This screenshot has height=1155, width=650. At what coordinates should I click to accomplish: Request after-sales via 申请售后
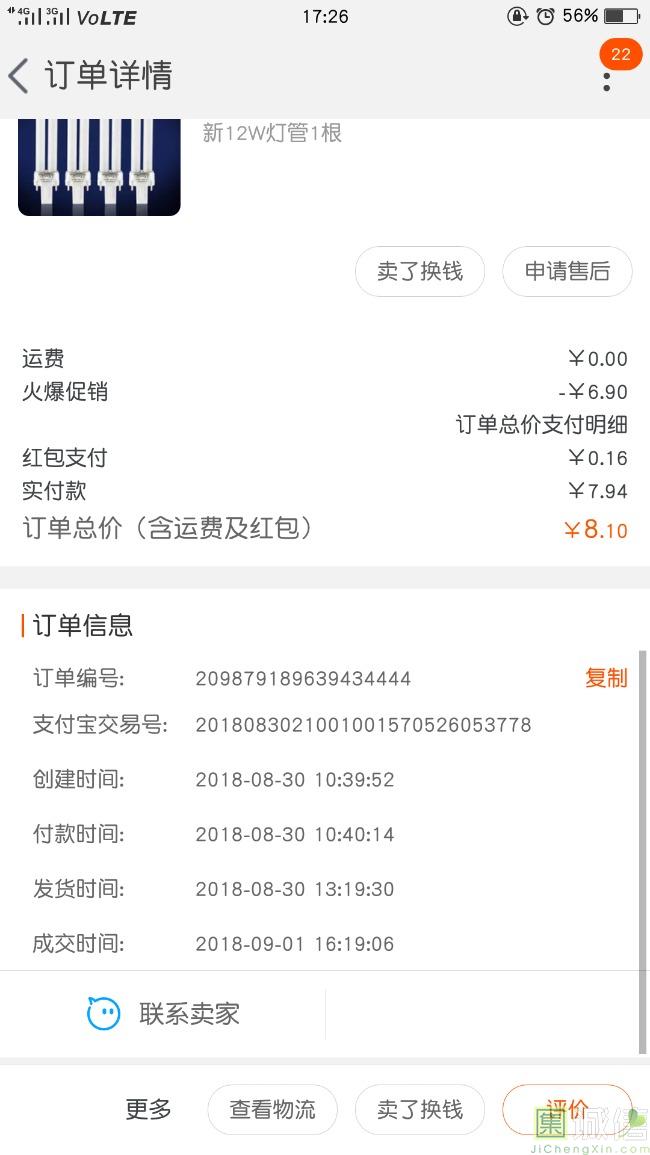(567, 272)
